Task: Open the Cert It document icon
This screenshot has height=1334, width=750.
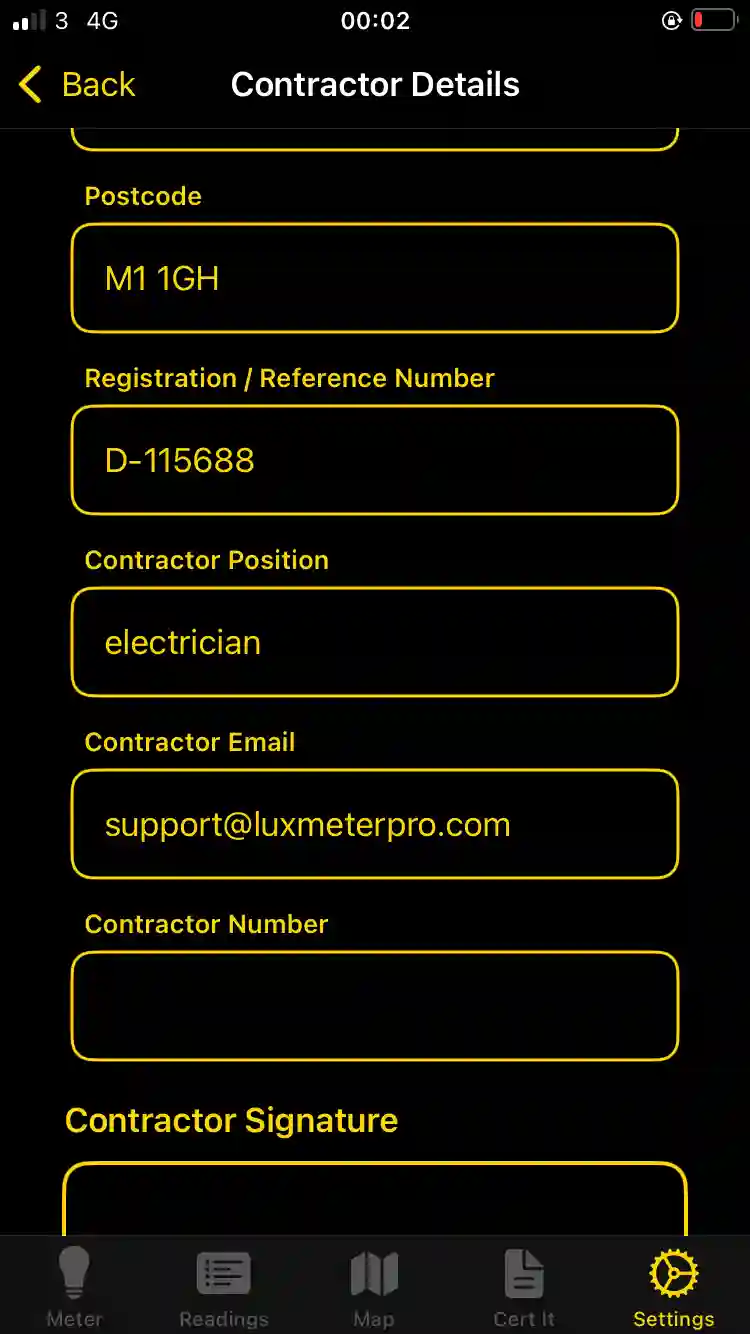Action: point(524,1270)
